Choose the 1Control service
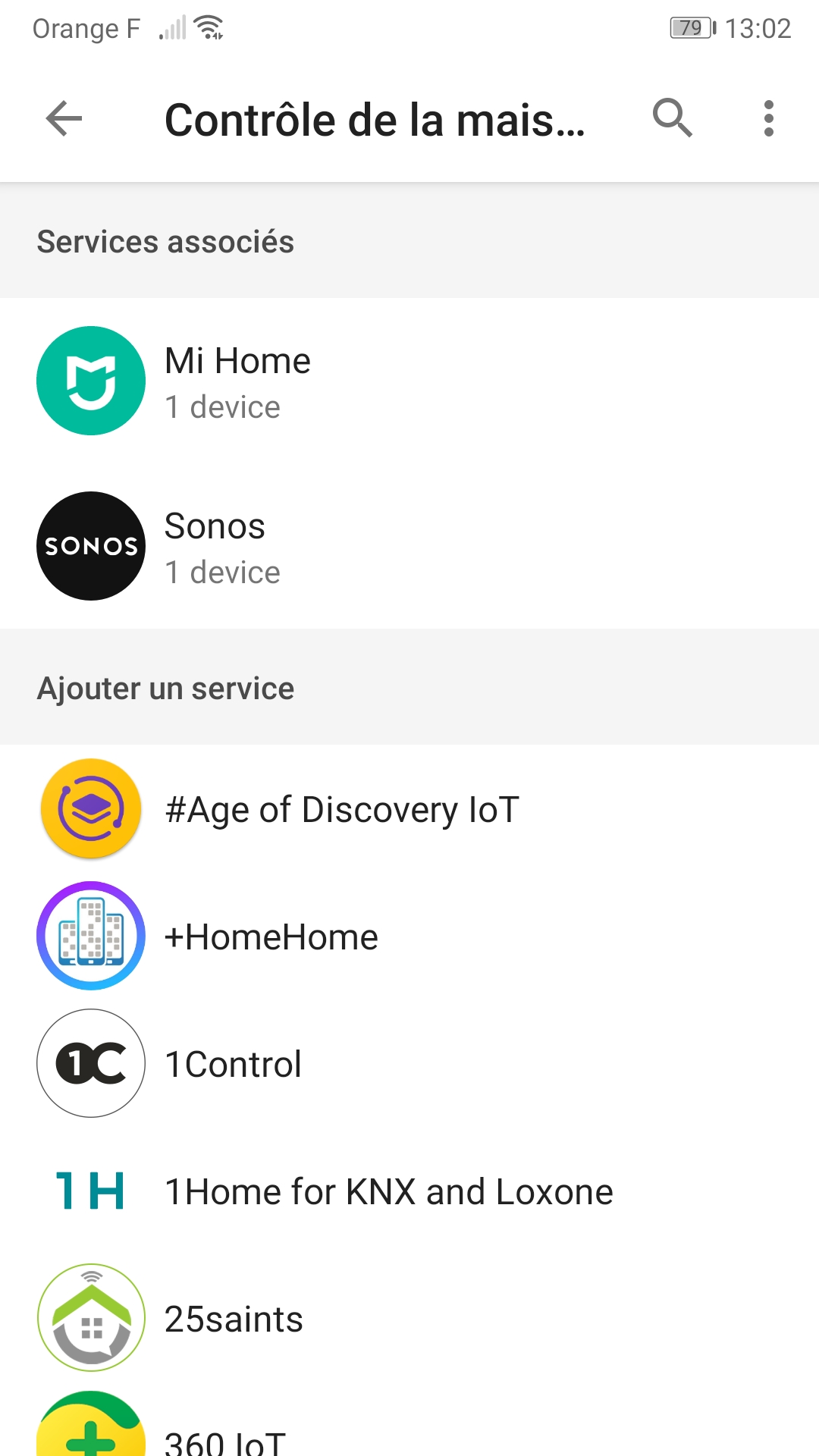 tap(409, 1064)
